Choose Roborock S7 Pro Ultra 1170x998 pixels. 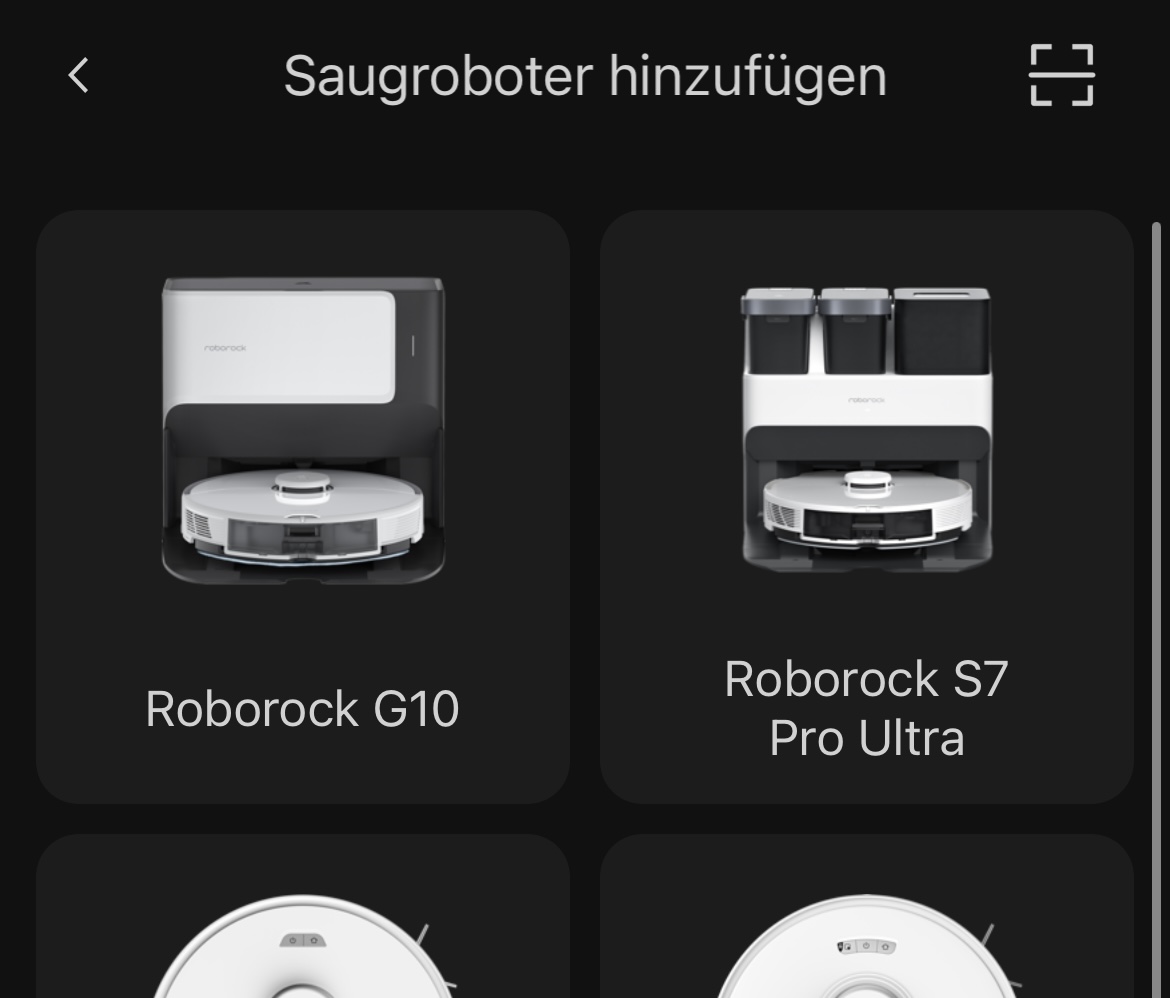(866, 506)
